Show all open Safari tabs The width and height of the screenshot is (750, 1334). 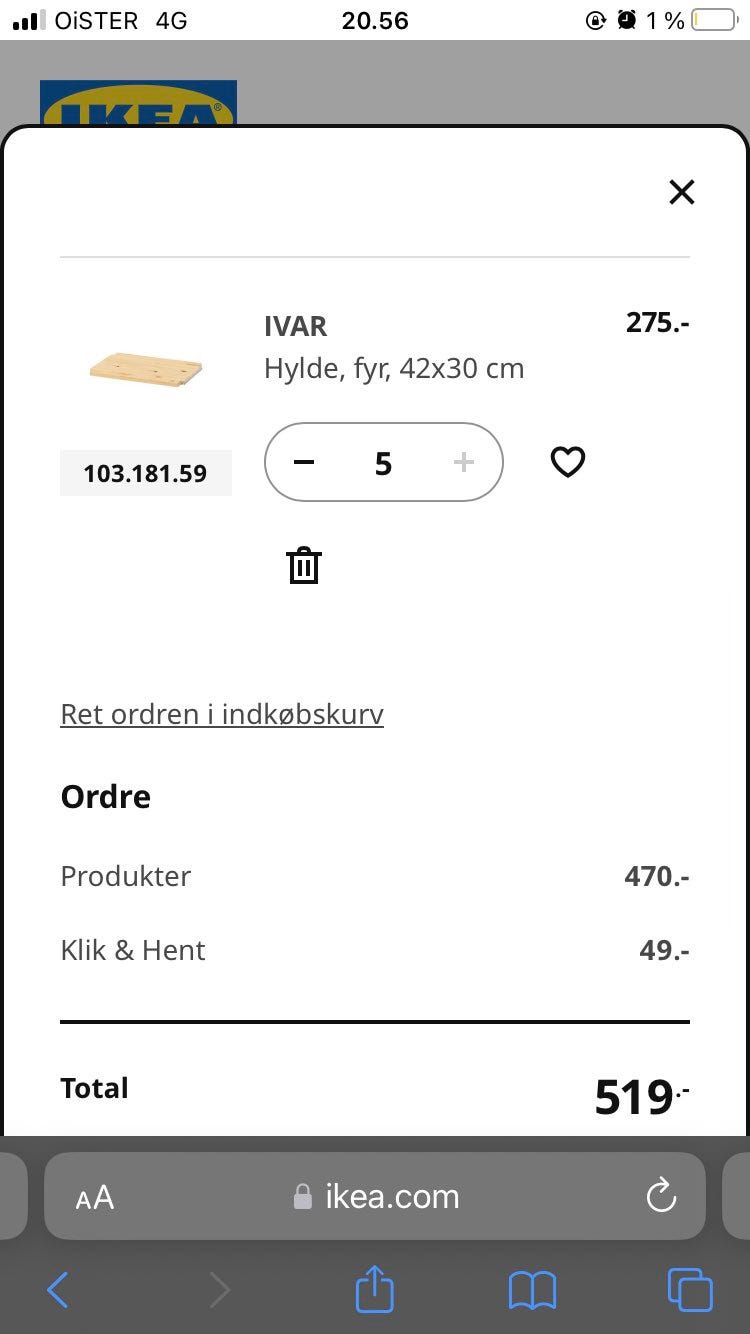[x=690, y=1290]
